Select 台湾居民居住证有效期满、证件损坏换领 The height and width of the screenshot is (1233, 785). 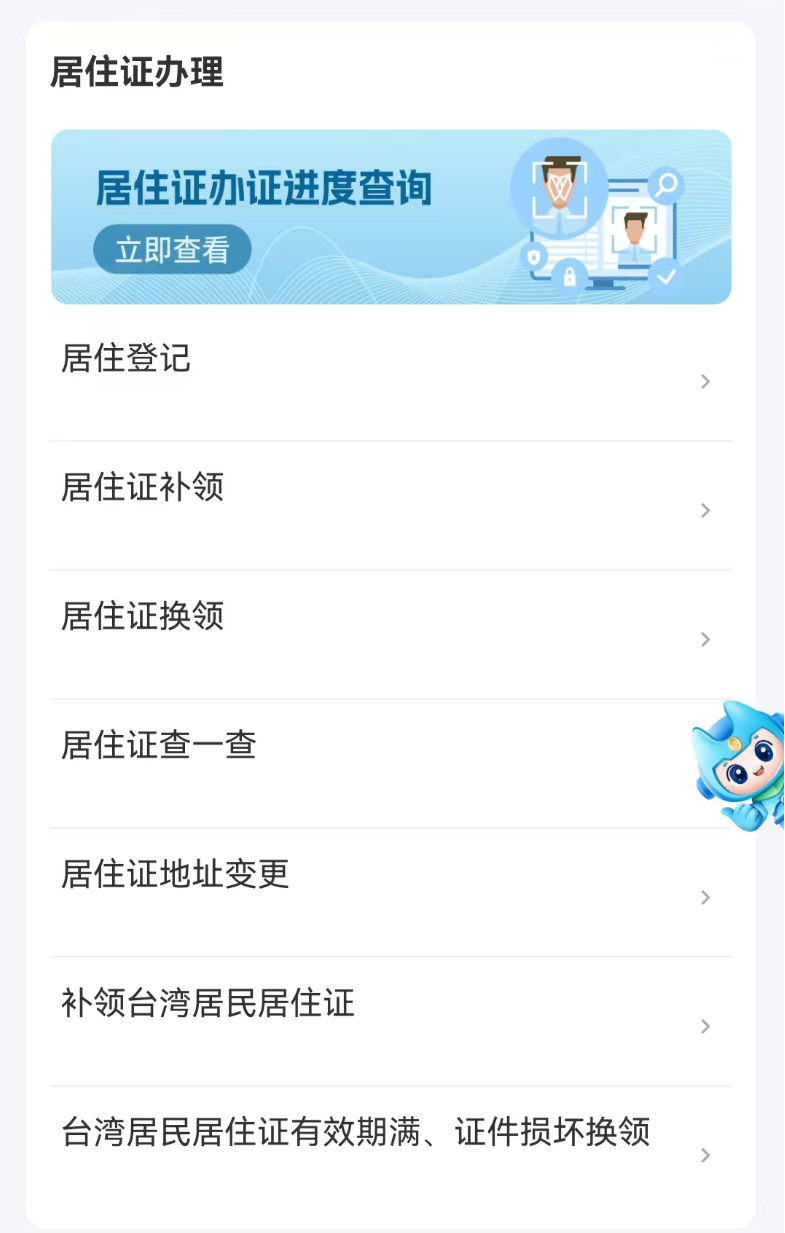click(x=390, y=1150)
